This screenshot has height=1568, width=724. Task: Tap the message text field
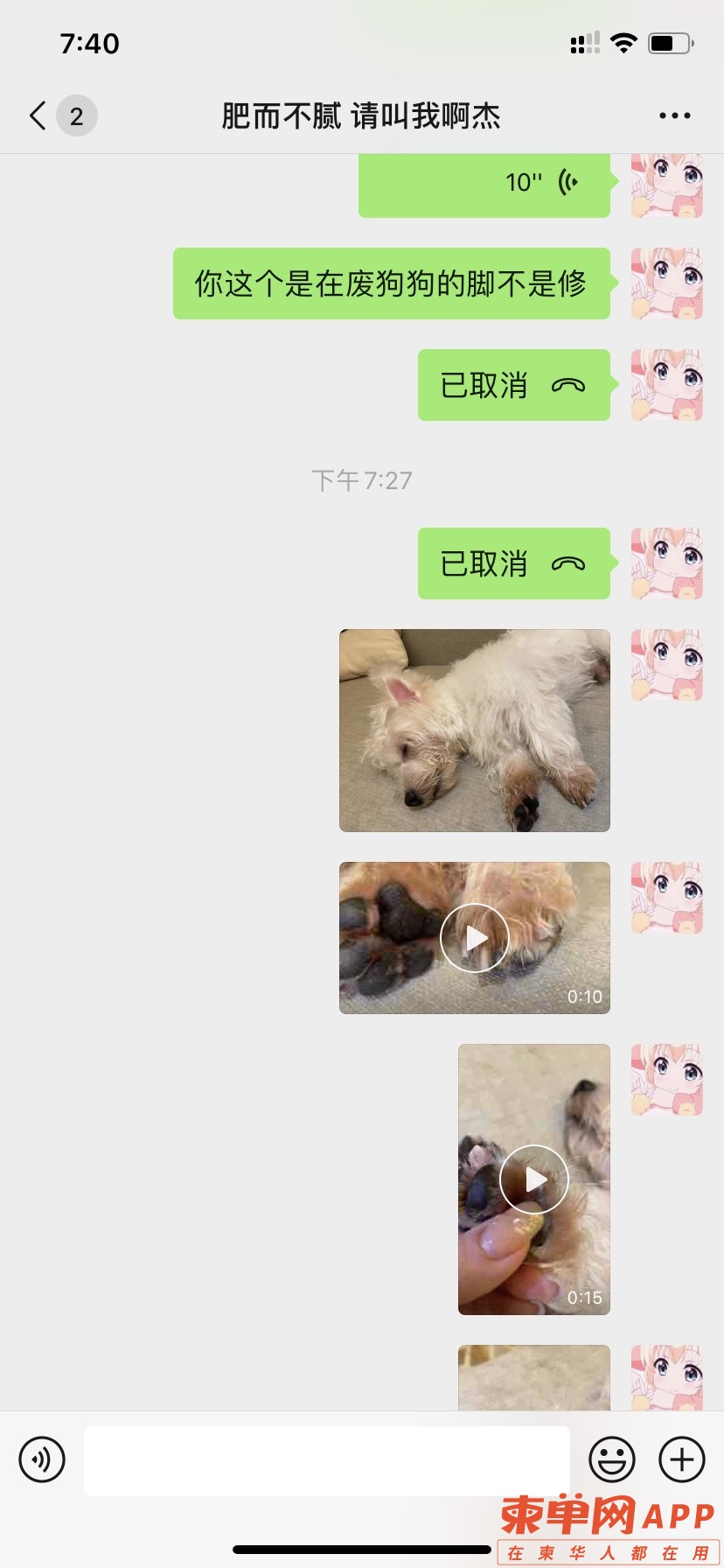(326, 1459)
